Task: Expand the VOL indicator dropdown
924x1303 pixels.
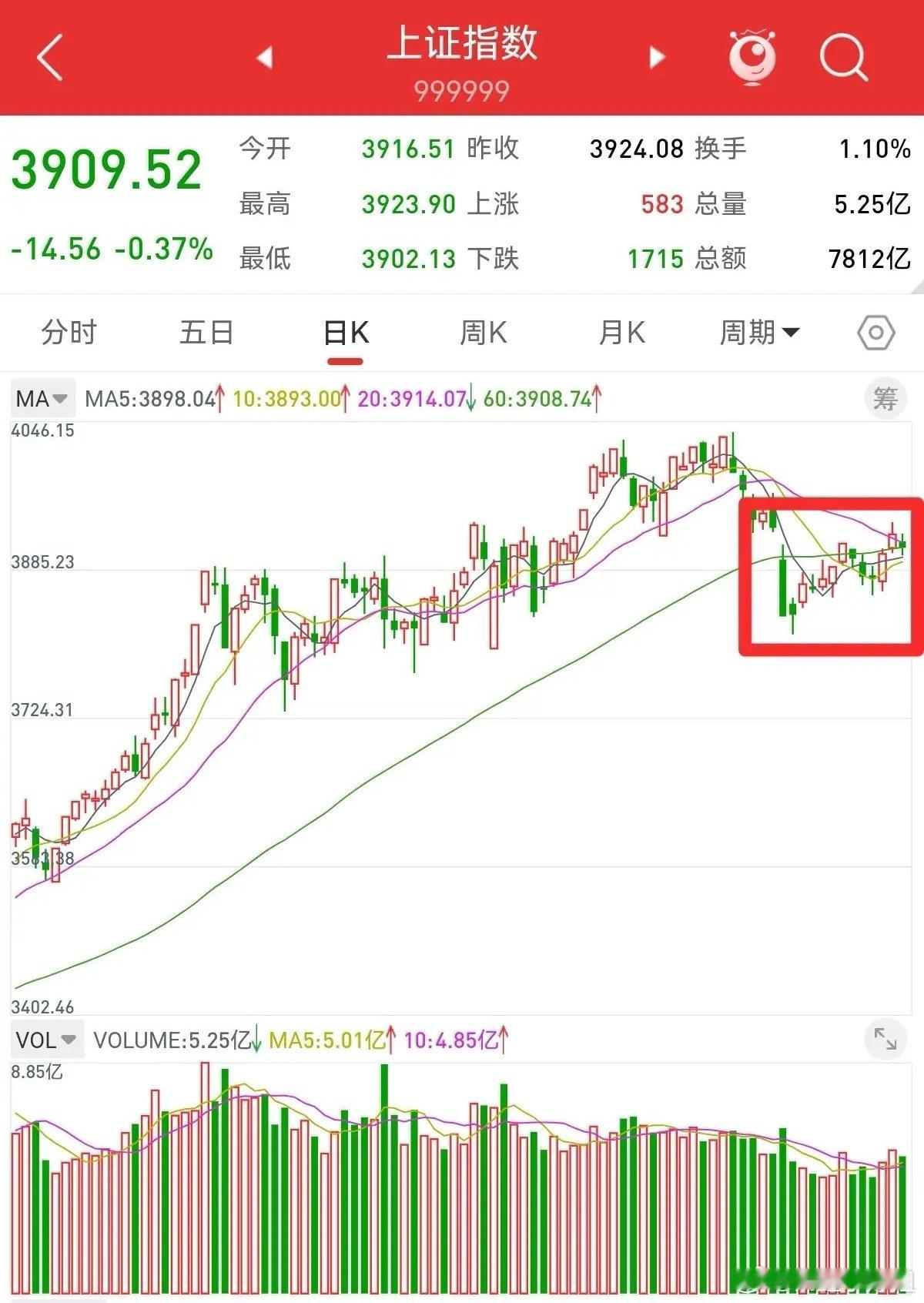Action: (45, 1038)
